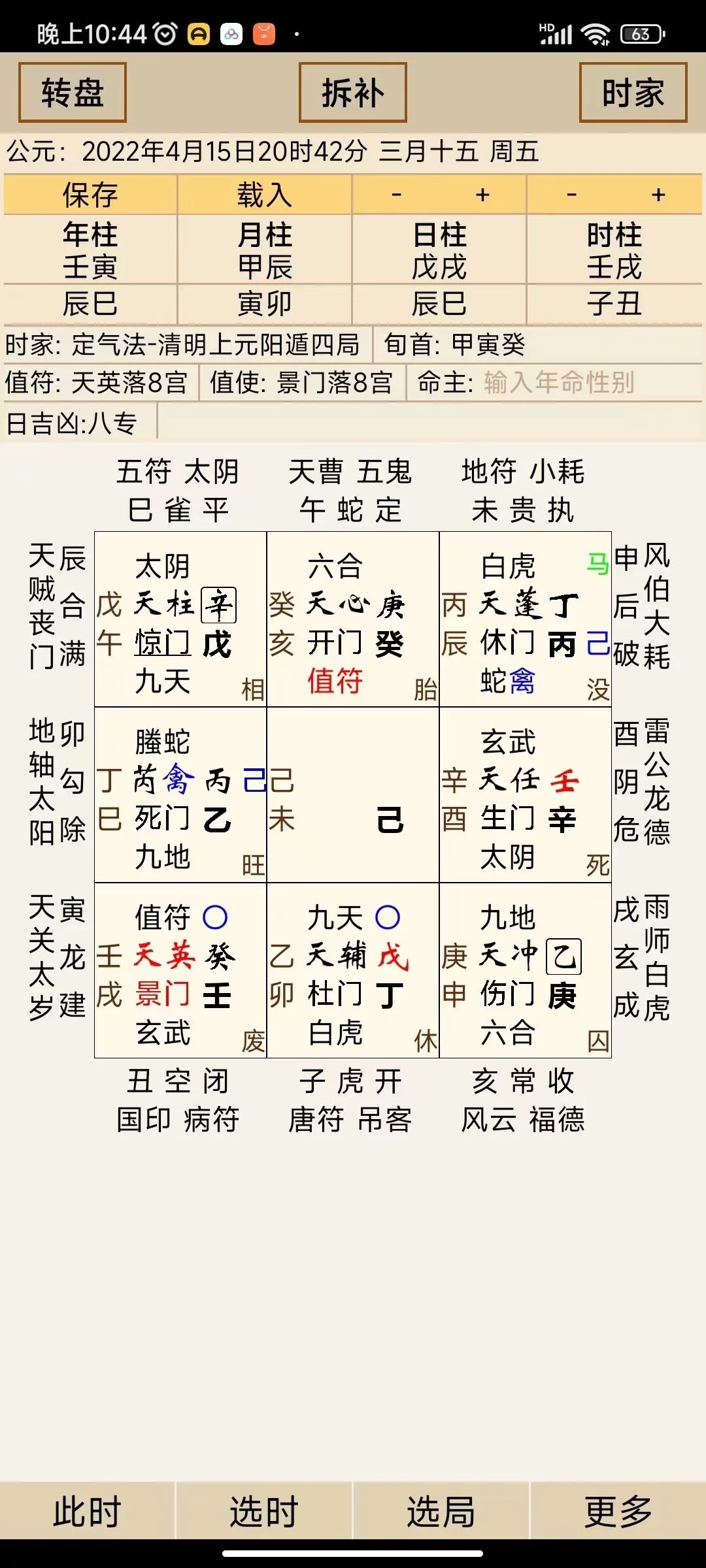Tap the 时家 button
Viewport: 706px width, 1568px height.
[633, 92]
